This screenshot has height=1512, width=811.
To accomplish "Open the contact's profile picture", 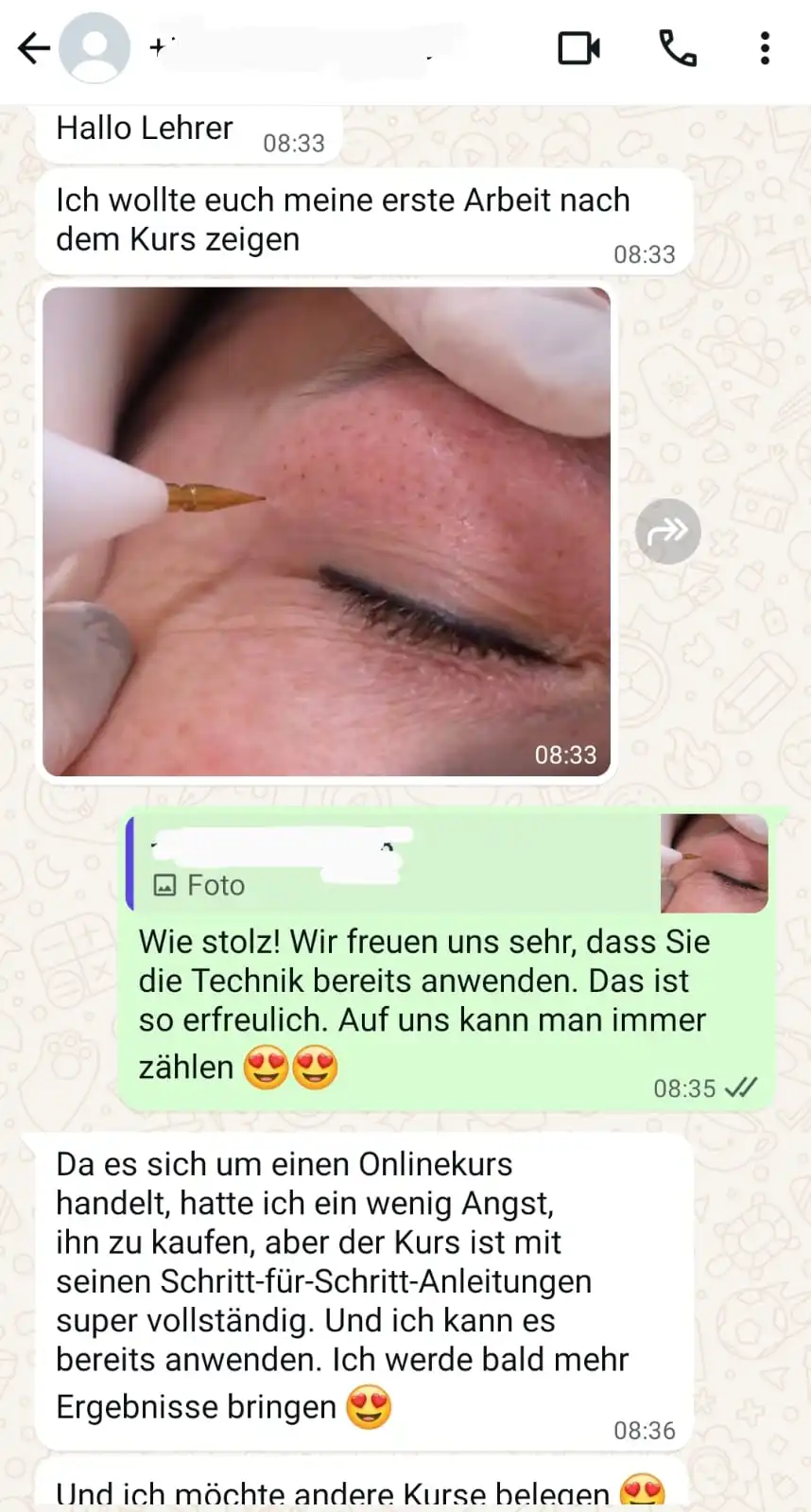I will tap(95, 48).
